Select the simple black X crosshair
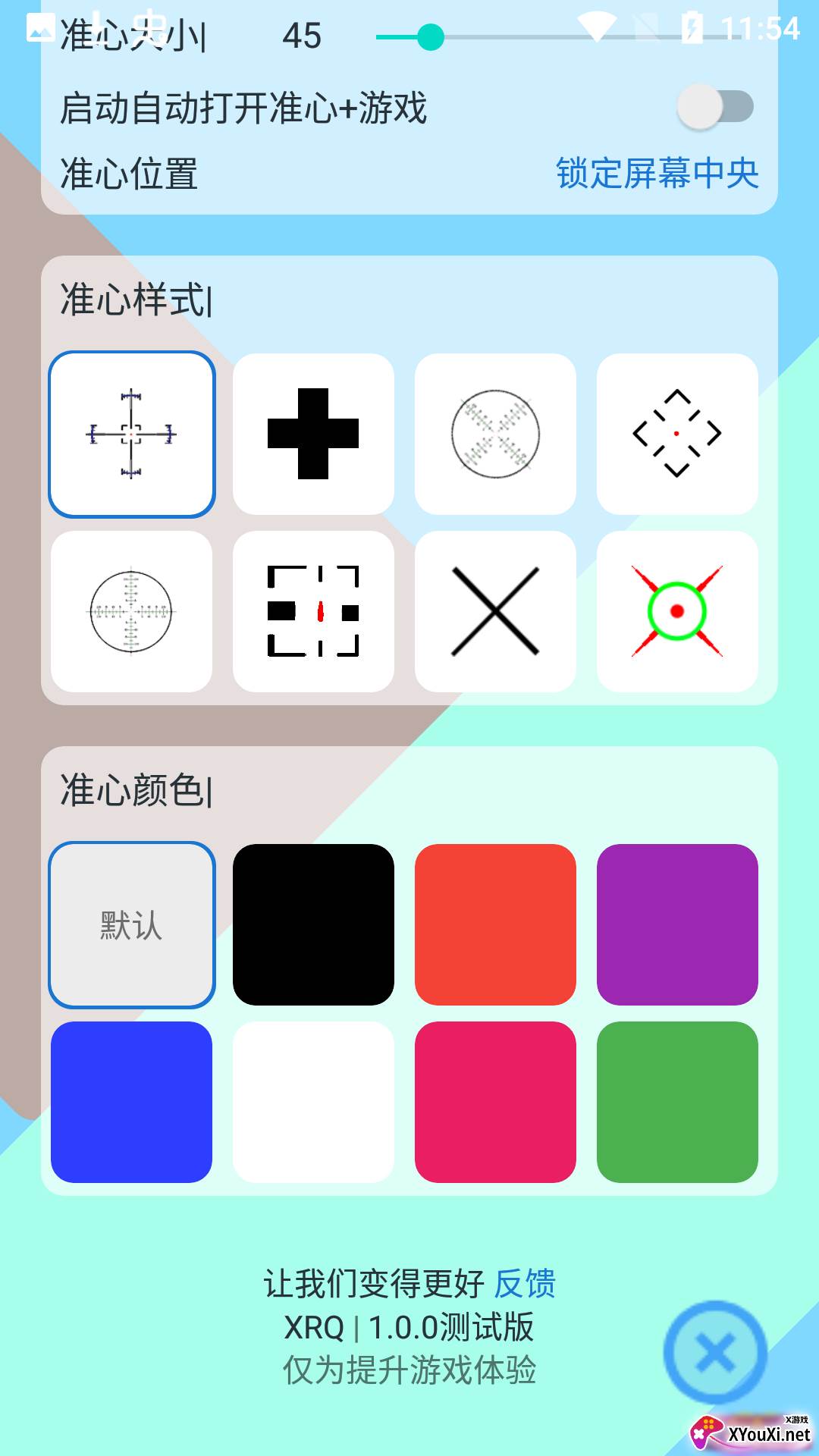Screen dimensions: 819x1456 (495, 611)
